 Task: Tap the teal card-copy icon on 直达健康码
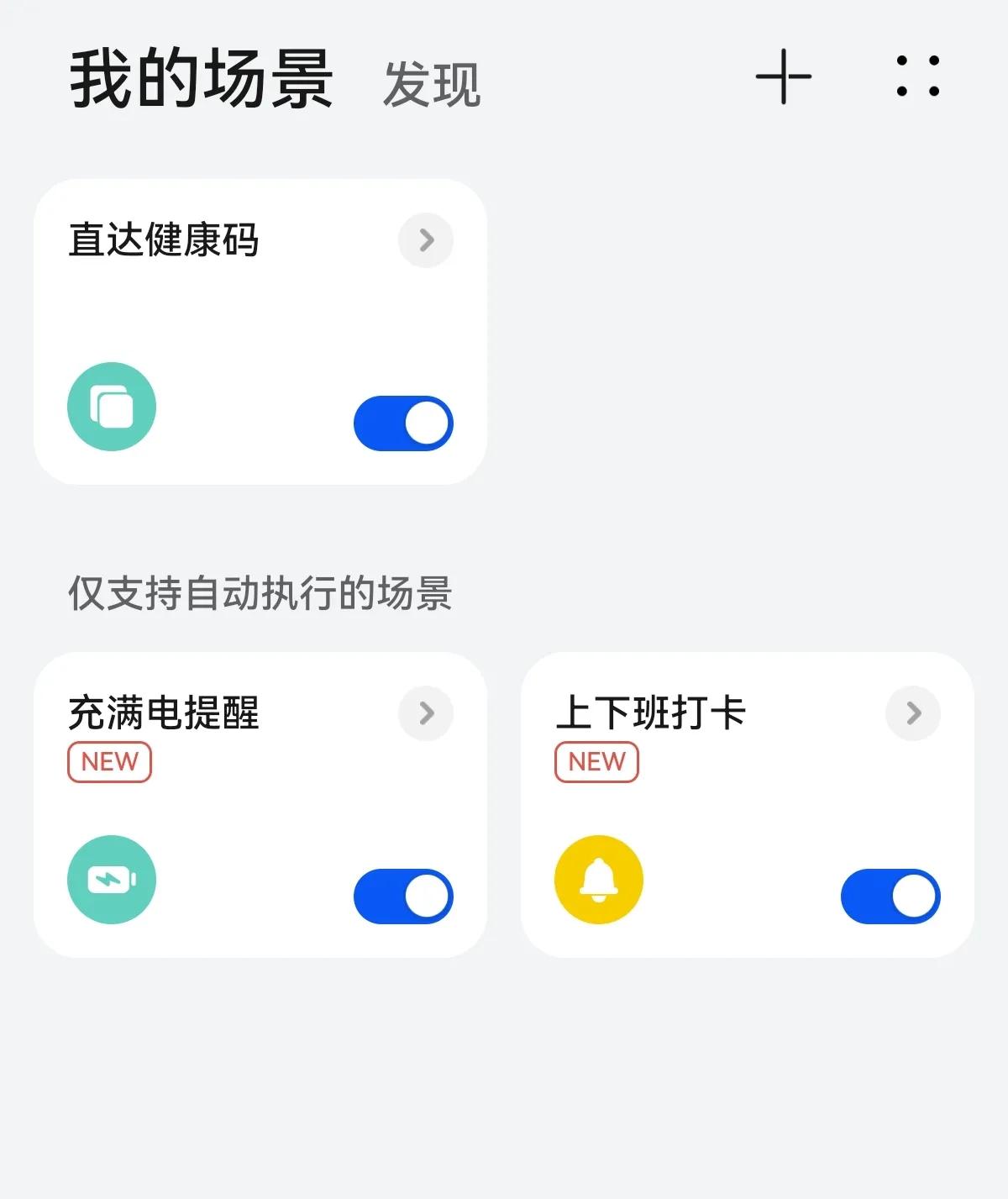coord(110,407)
